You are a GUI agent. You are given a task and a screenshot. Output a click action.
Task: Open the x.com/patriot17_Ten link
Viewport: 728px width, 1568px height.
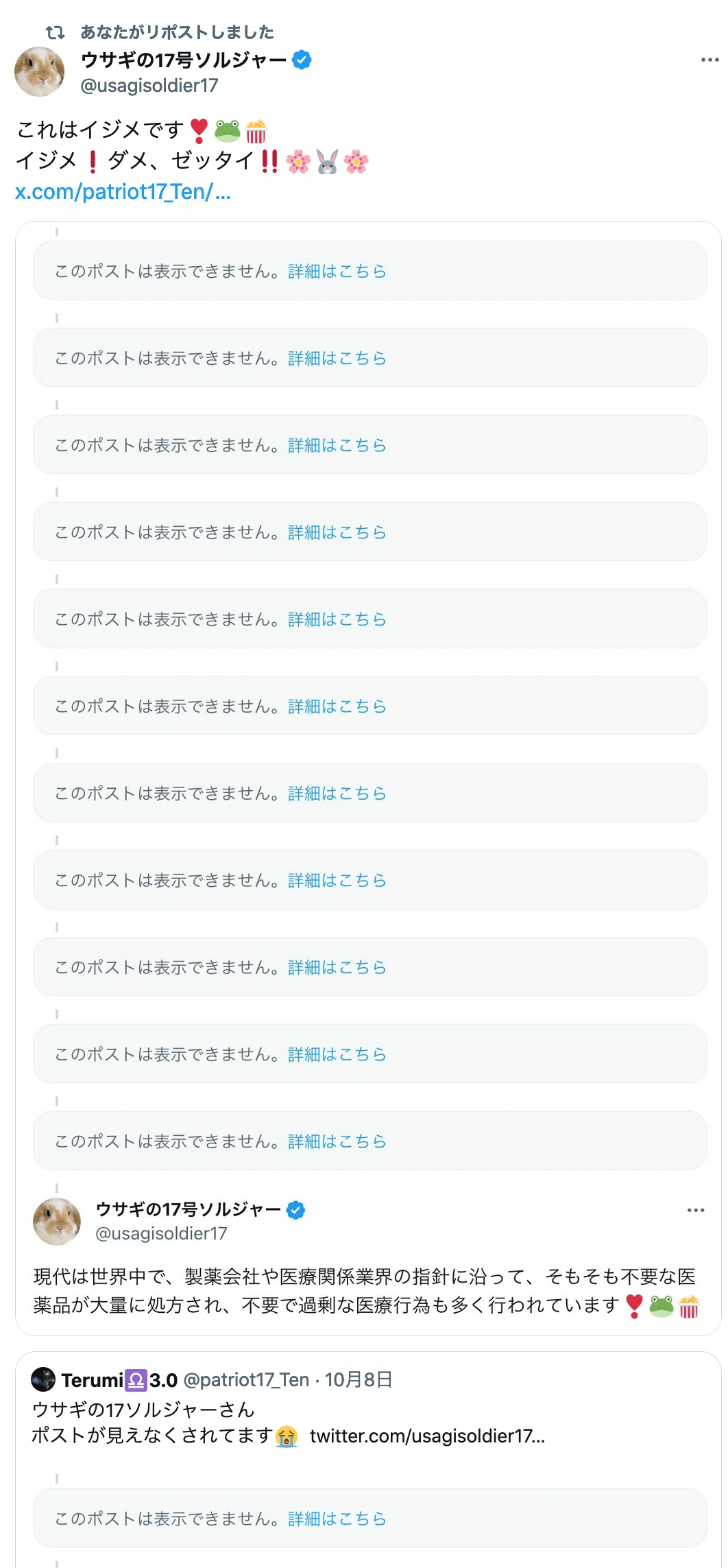pyautogui.click(x=123, y=191)
